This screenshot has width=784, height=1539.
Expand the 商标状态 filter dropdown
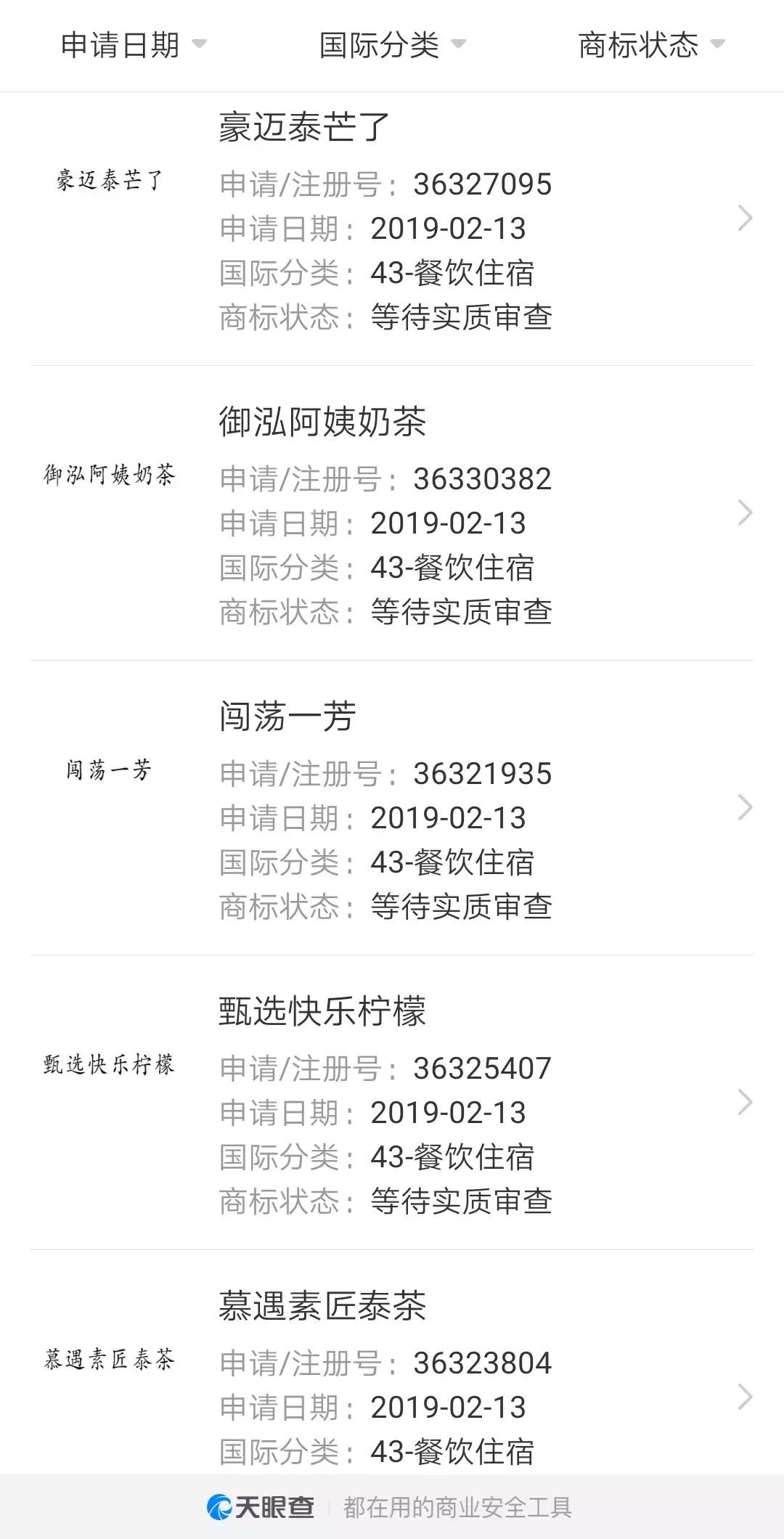click(651, 45)
